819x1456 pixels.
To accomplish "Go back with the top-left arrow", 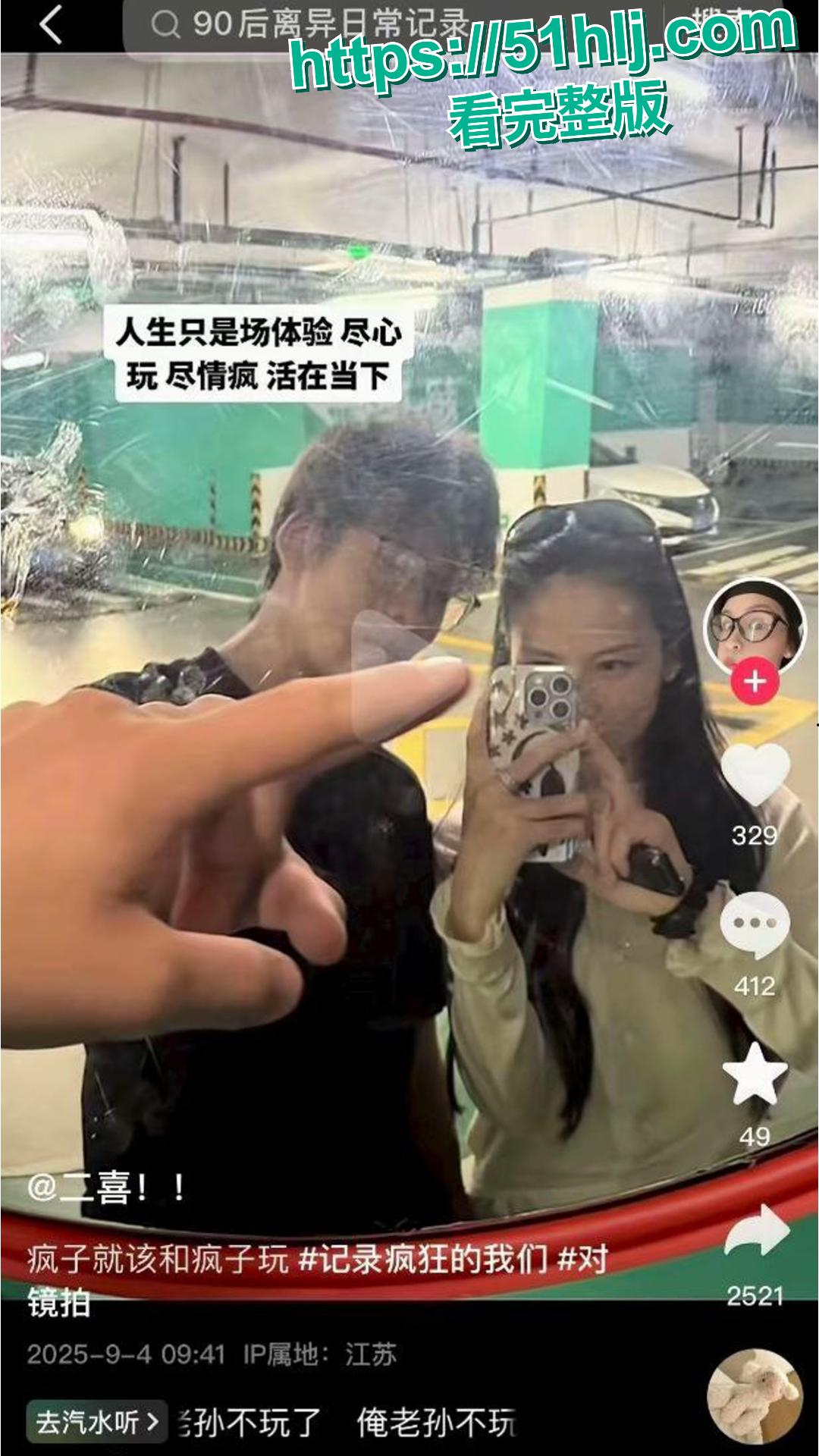I will click(x=50, y=25).
